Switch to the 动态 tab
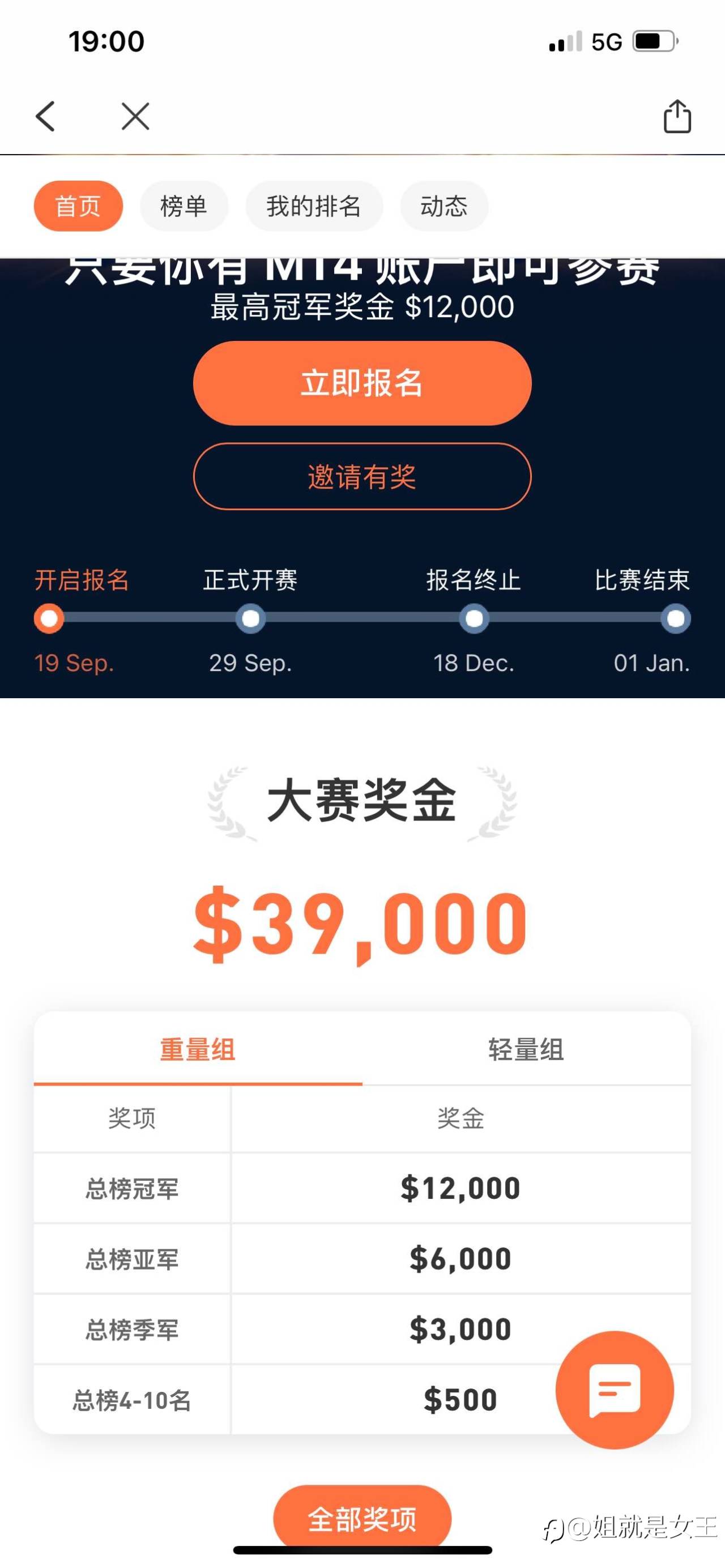 point(443,206)
